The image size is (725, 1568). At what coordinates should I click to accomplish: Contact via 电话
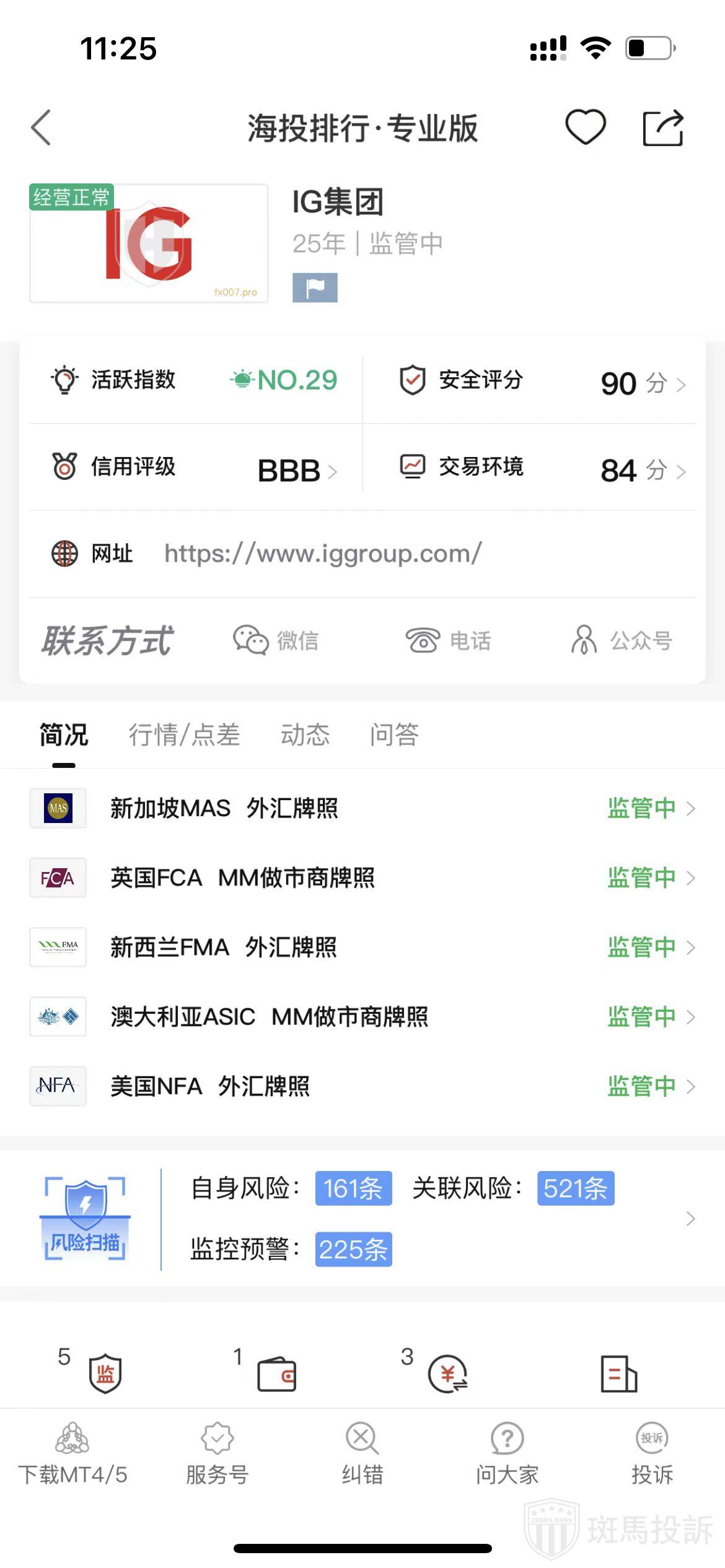click(x=448, y=640)
